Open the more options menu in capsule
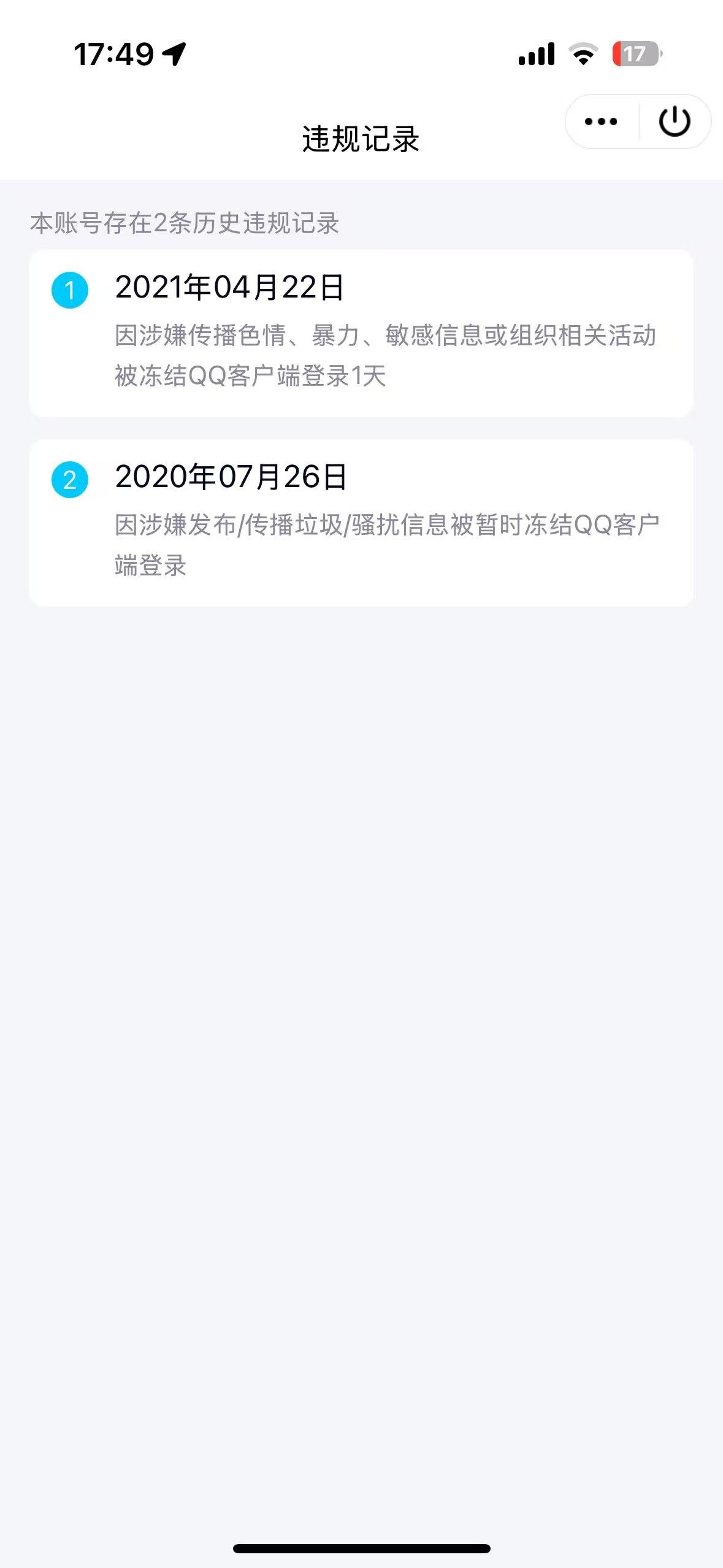Viewport: 723px width, 1568px height. pos(600,121)
